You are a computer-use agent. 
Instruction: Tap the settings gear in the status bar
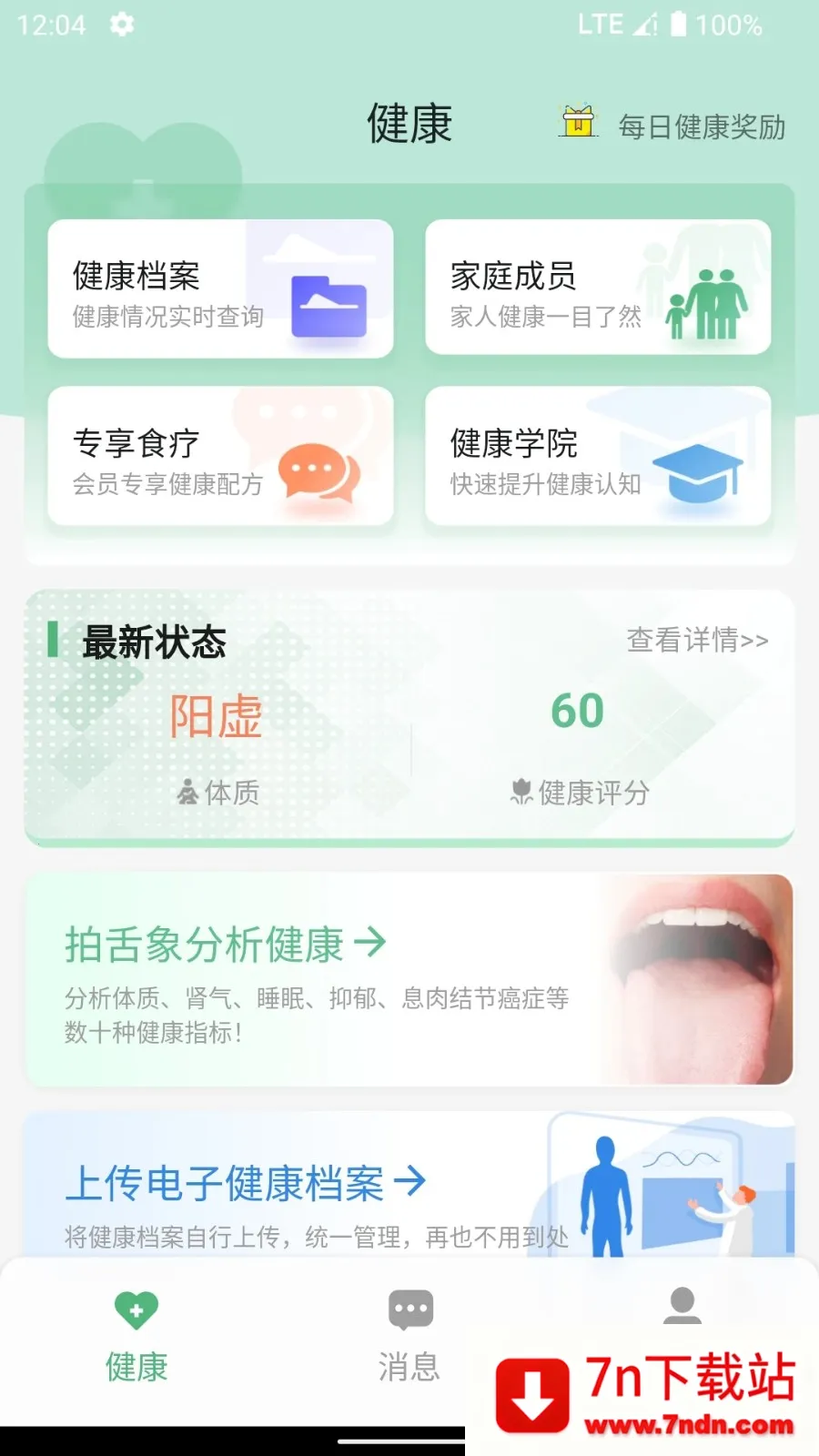(x=121, y=25)
